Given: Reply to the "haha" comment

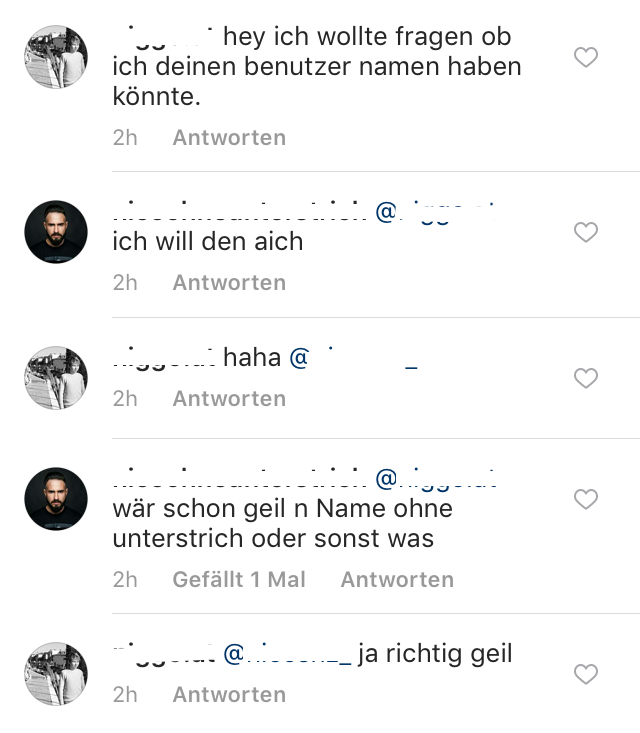Looking at the screenshot, I should pos(229,399).
